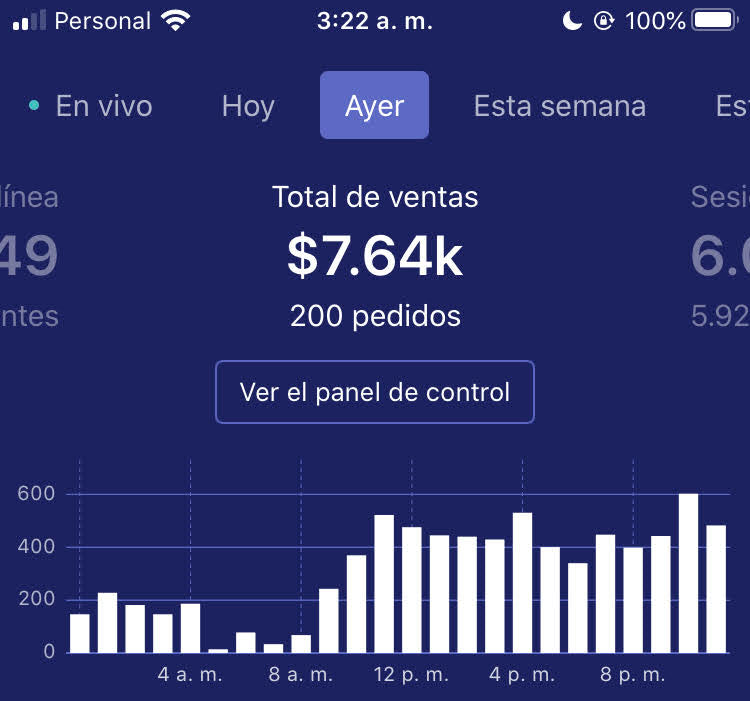Viewport: 750px width, 701px height.
Task: Open the Ayer tab
Action: pos(374,106)
